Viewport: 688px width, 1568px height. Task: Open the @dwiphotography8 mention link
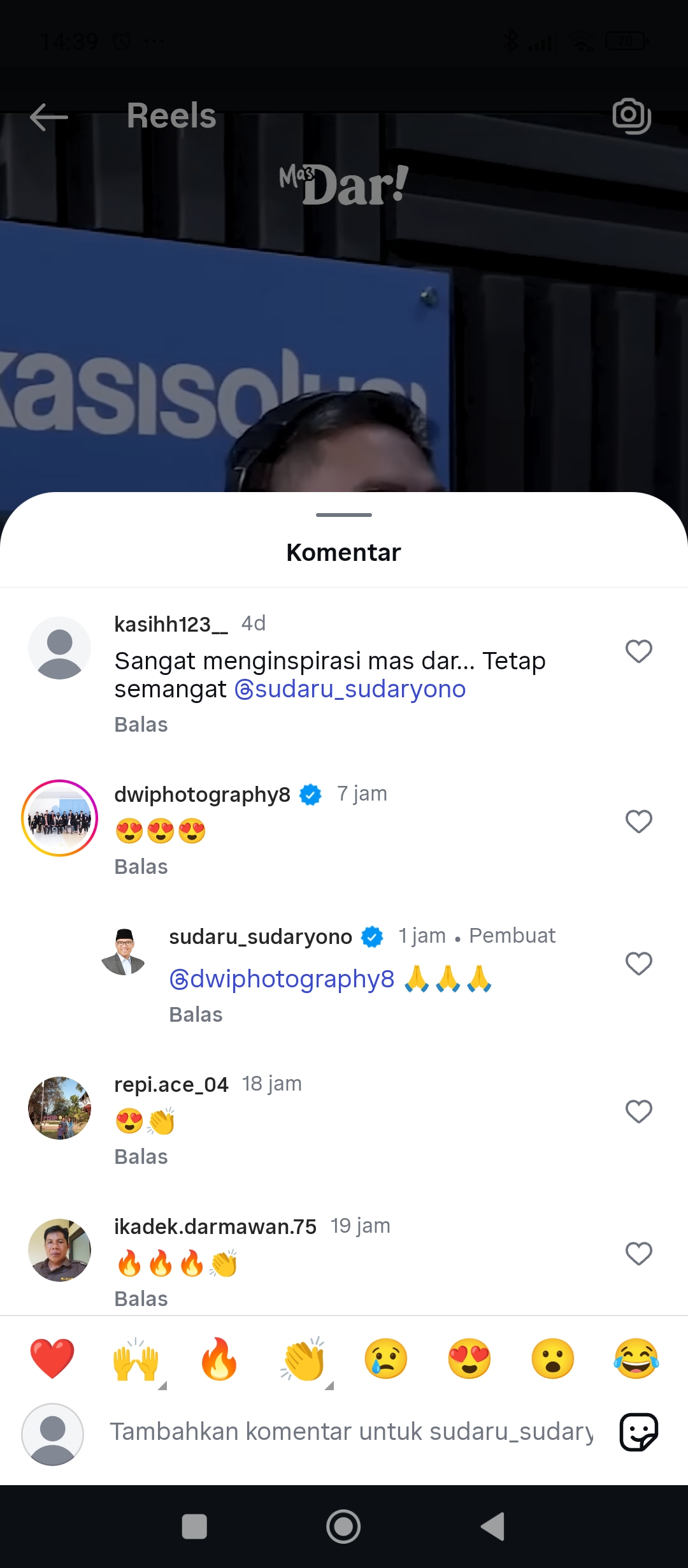pyautogui.click(x=282, y=979)
